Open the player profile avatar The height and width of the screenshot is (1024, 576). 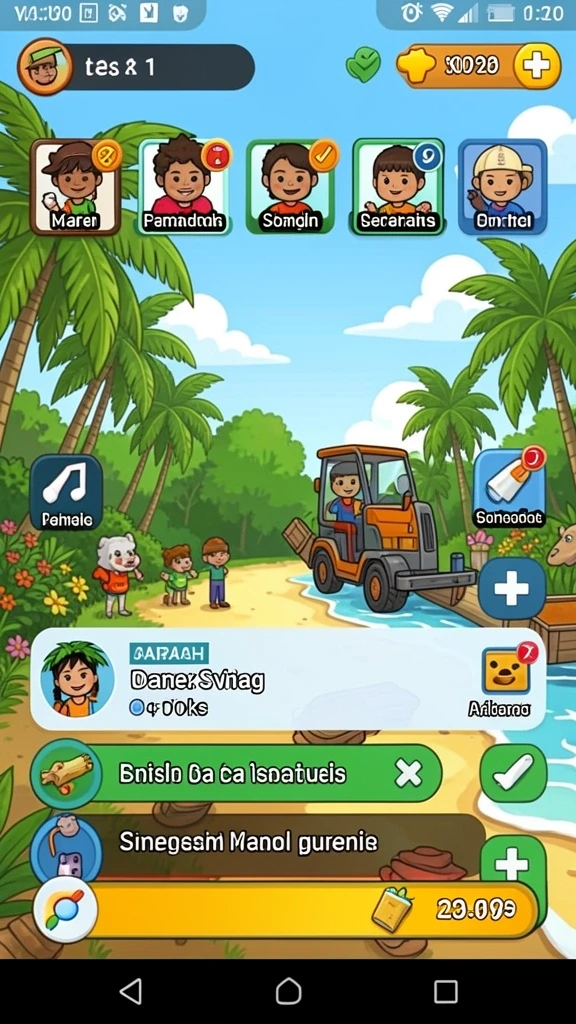(44, 67)
